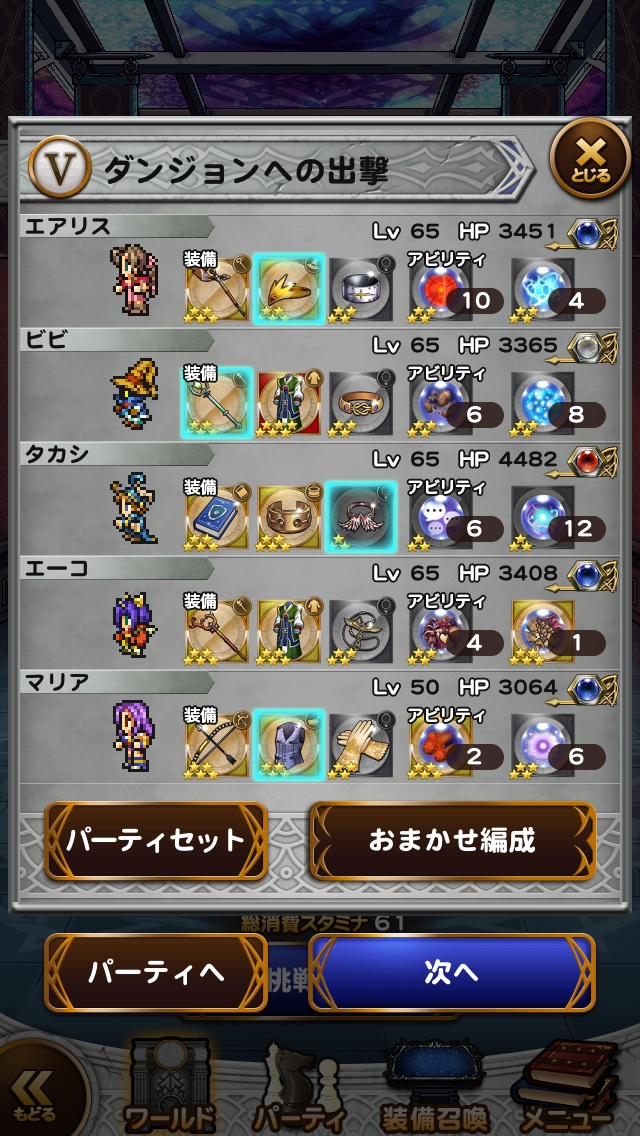
Task: Open マリア's highlighted vest armor slot
Action: click(288, 744)
